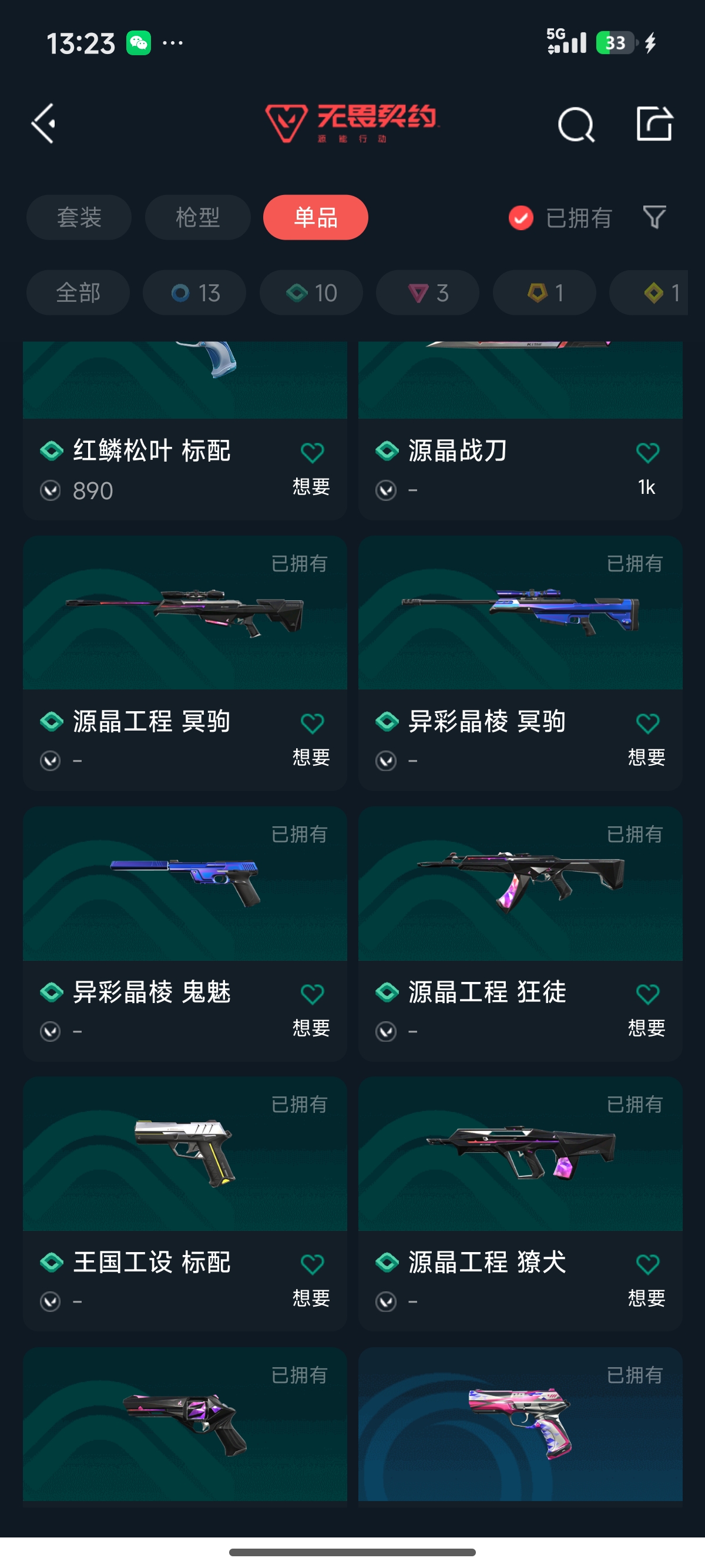Add 红鳞松叶 标配 to the wishlist
The height and width of the screenshot is (1568, 705).
pyautogui.click(x=312, y=453)
